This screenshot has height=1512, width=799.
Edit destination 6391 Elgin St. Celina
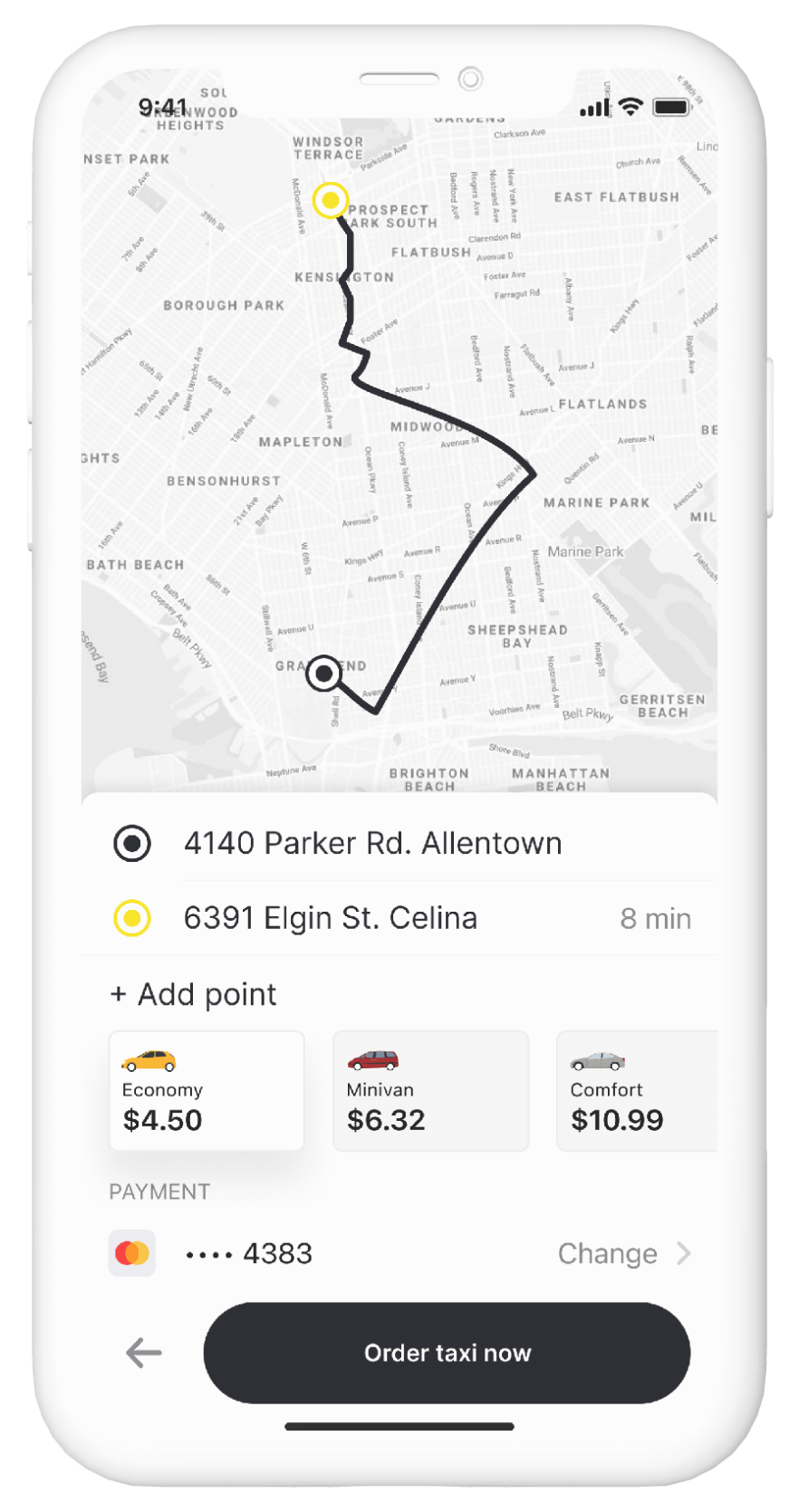pos(331,918)
